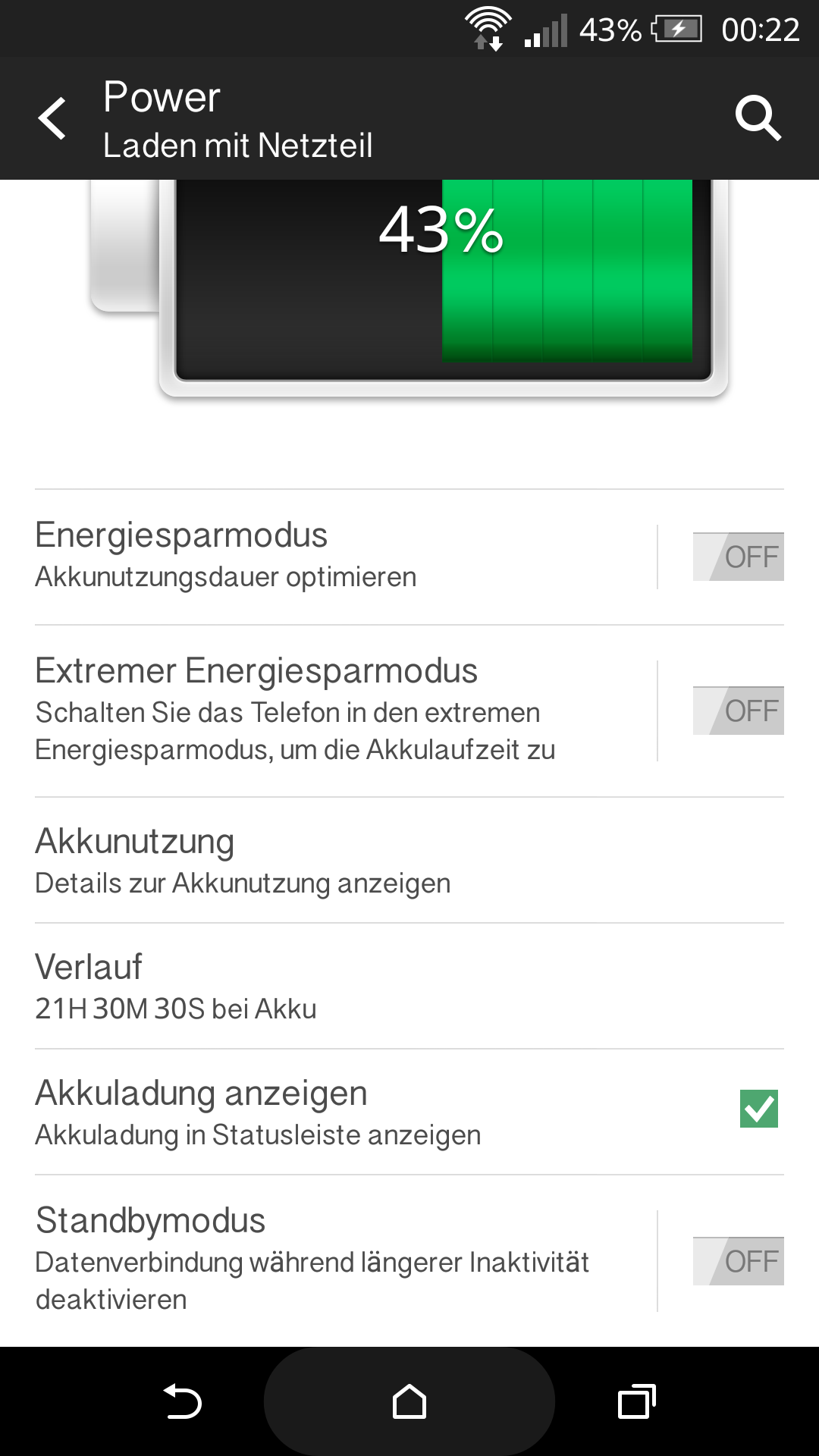Tap the system home button
The image size is (819, 1456).
[409, 1401]
